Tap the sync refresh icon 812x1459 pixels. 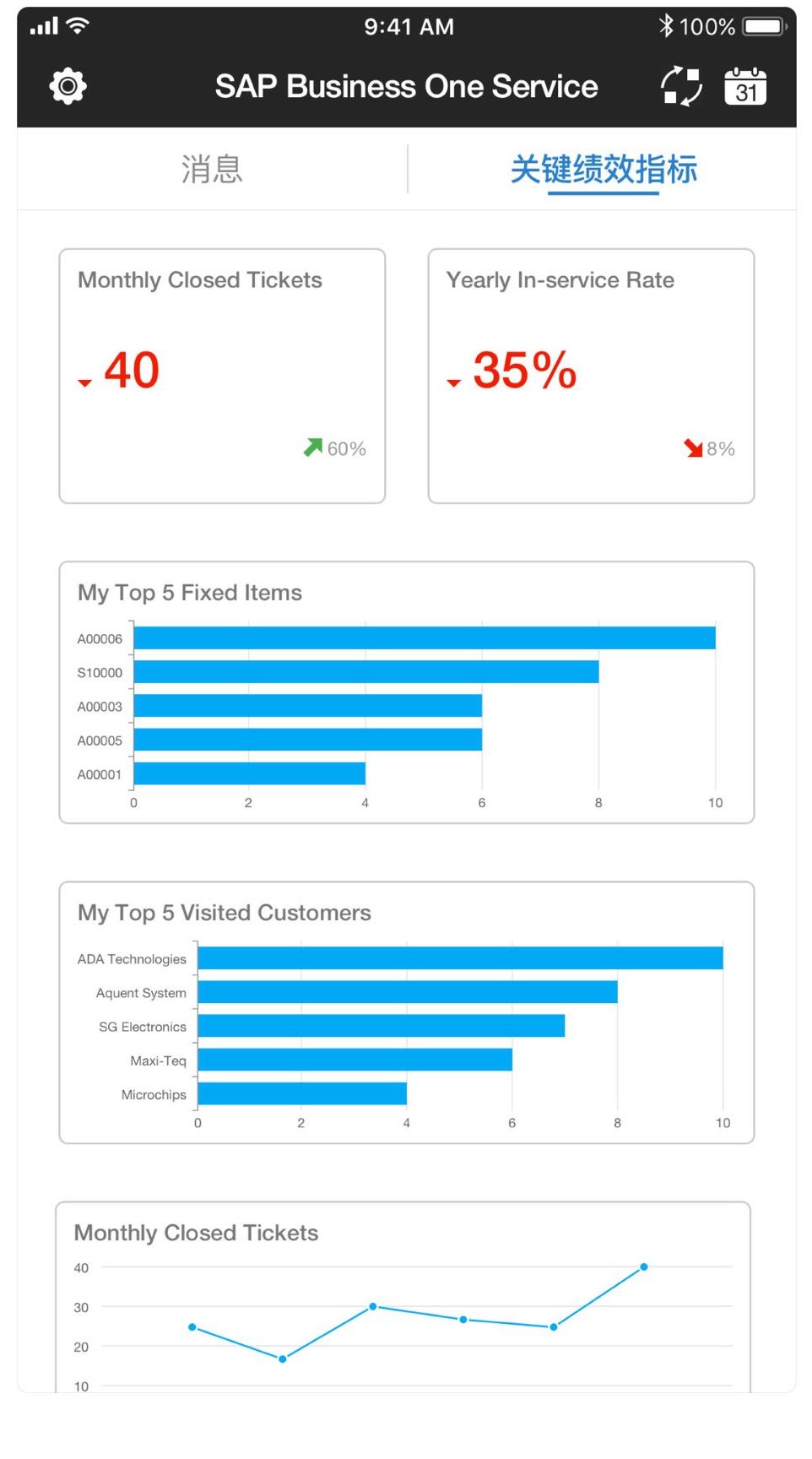680,86
